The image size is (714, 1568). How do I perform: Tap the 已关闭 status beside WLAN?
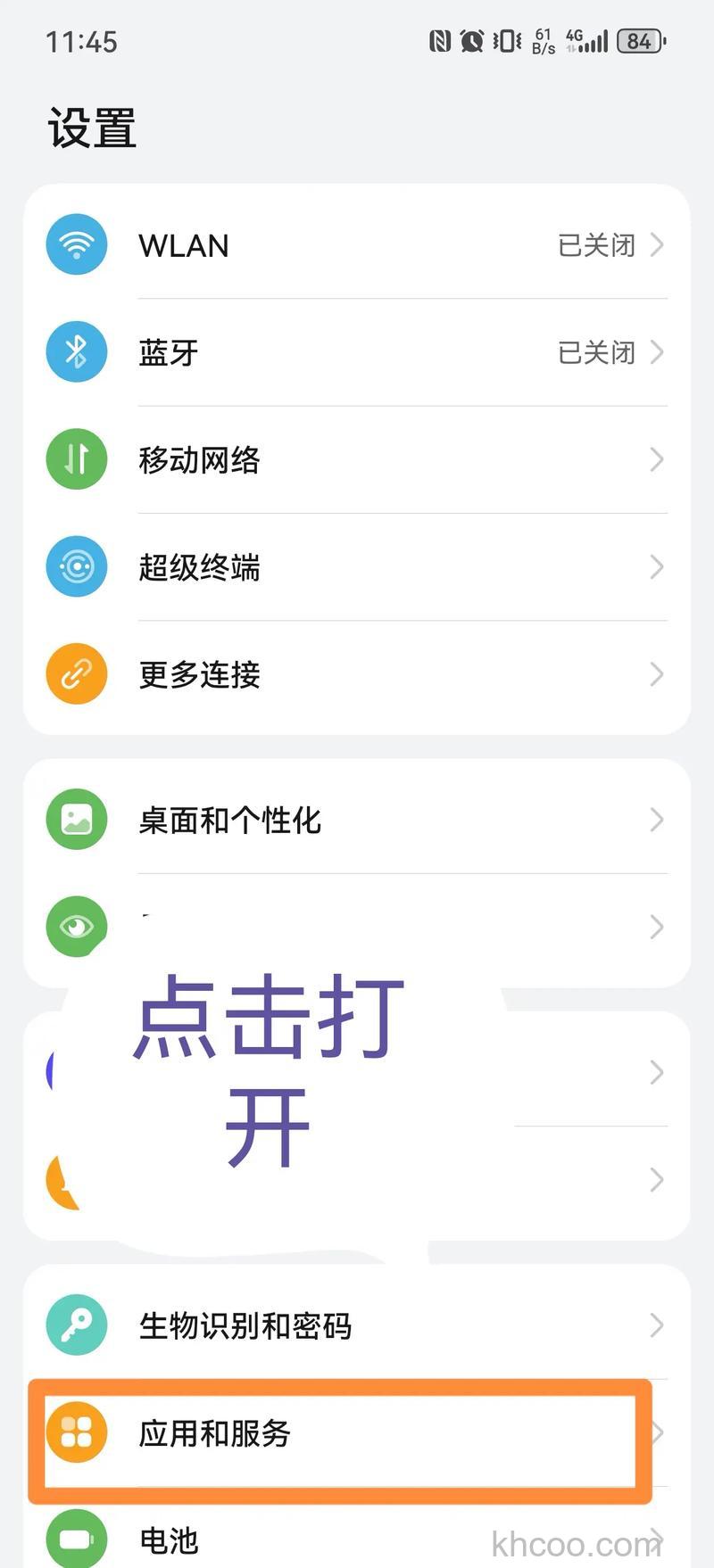point(596,246)
